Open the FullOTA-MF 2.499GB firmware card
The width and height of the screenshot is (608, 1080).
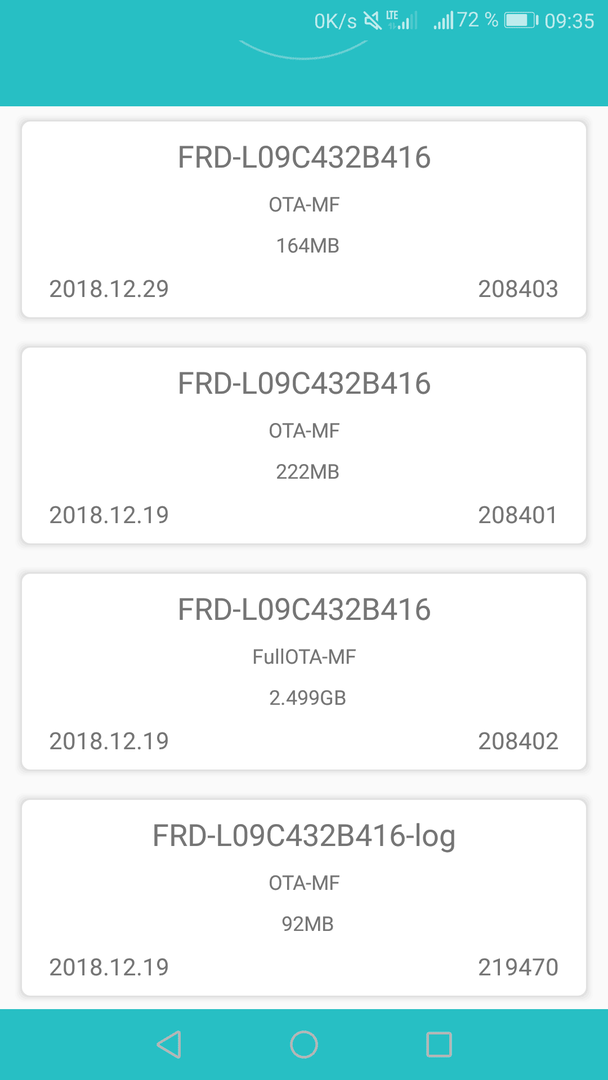[x=304, y=672]
